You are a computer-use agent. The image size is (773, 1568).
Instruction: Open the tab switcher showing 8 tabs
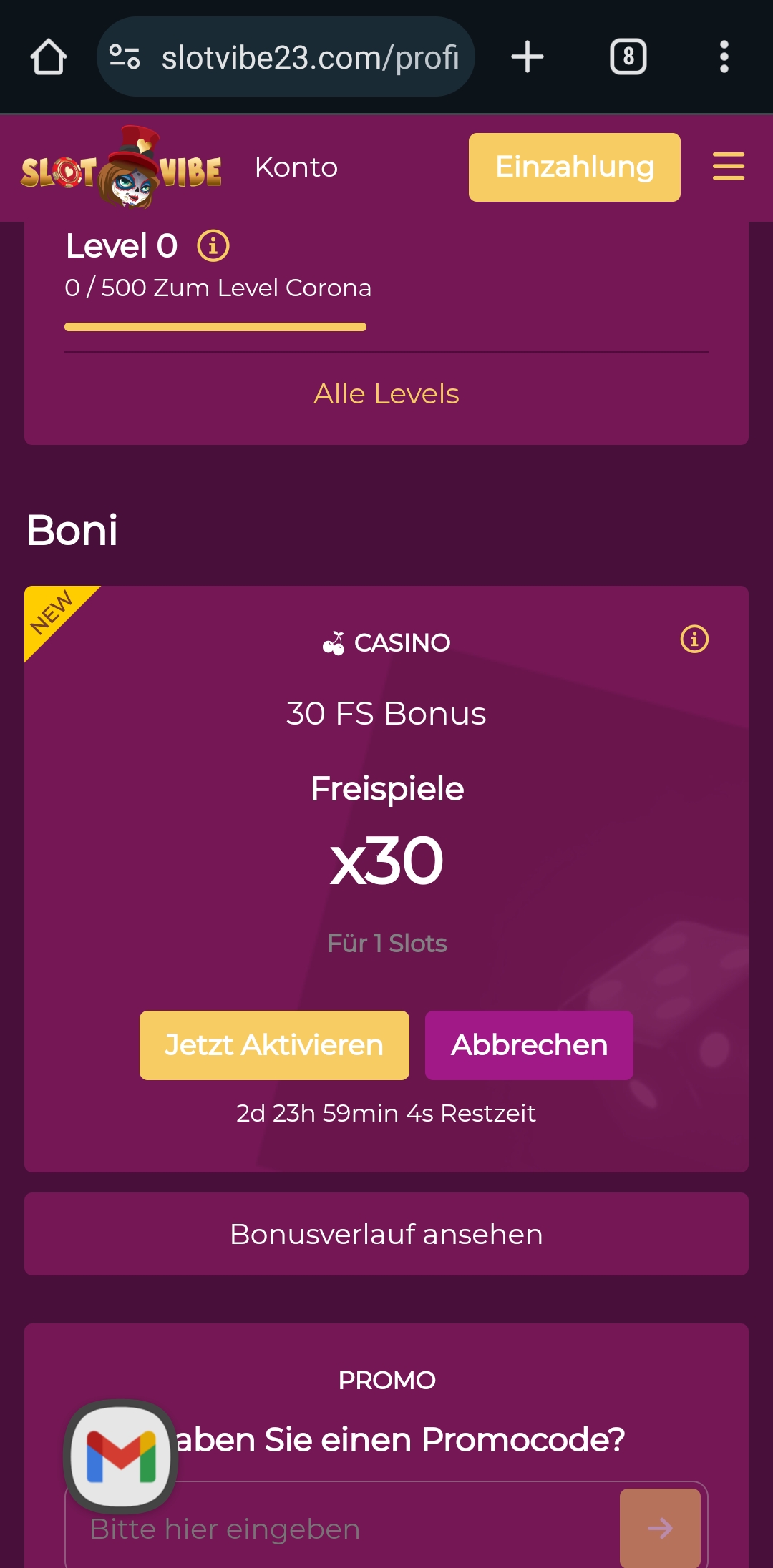click(x=628, y=57)
